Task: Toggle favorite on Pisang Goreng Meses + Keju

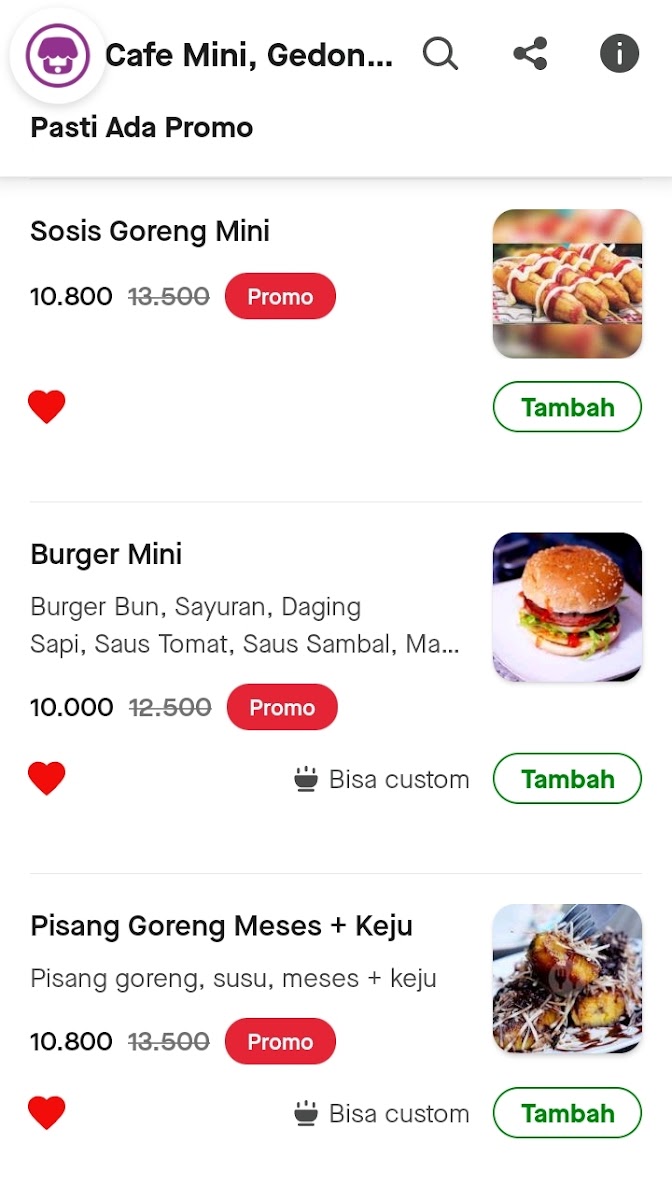Action: (x=47, y=1112)
